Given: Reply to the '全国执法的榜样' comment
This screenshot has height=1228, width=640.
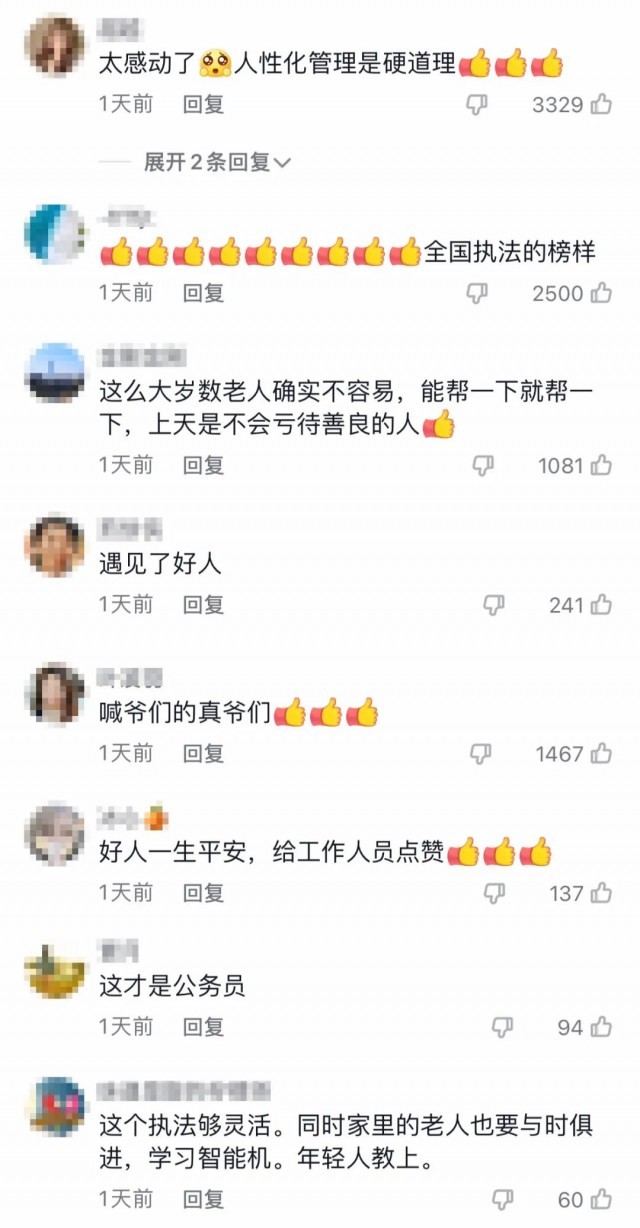Looking at the screenshot, I should 203,293.
